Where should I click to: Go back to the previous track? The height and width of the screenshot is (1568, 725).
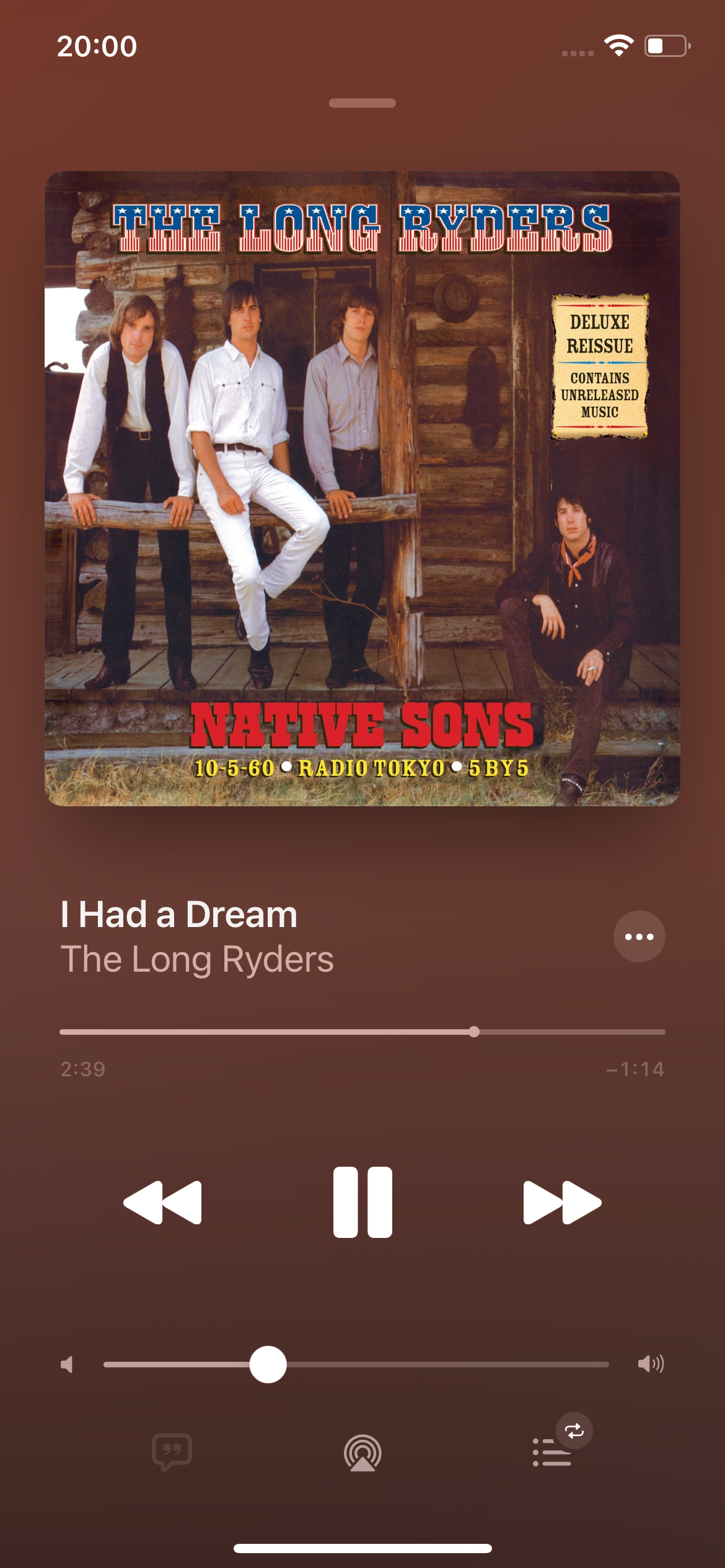pyautogui.click(x=163, y=1202)
